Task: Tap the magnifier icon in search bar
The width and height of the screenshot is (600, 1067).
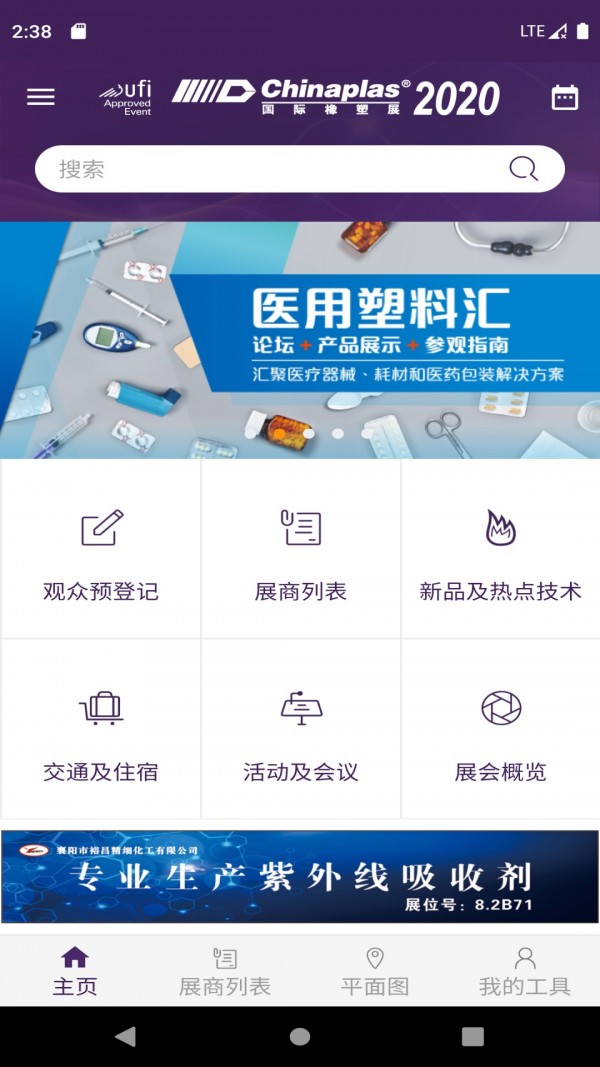Action: point(523,169)
